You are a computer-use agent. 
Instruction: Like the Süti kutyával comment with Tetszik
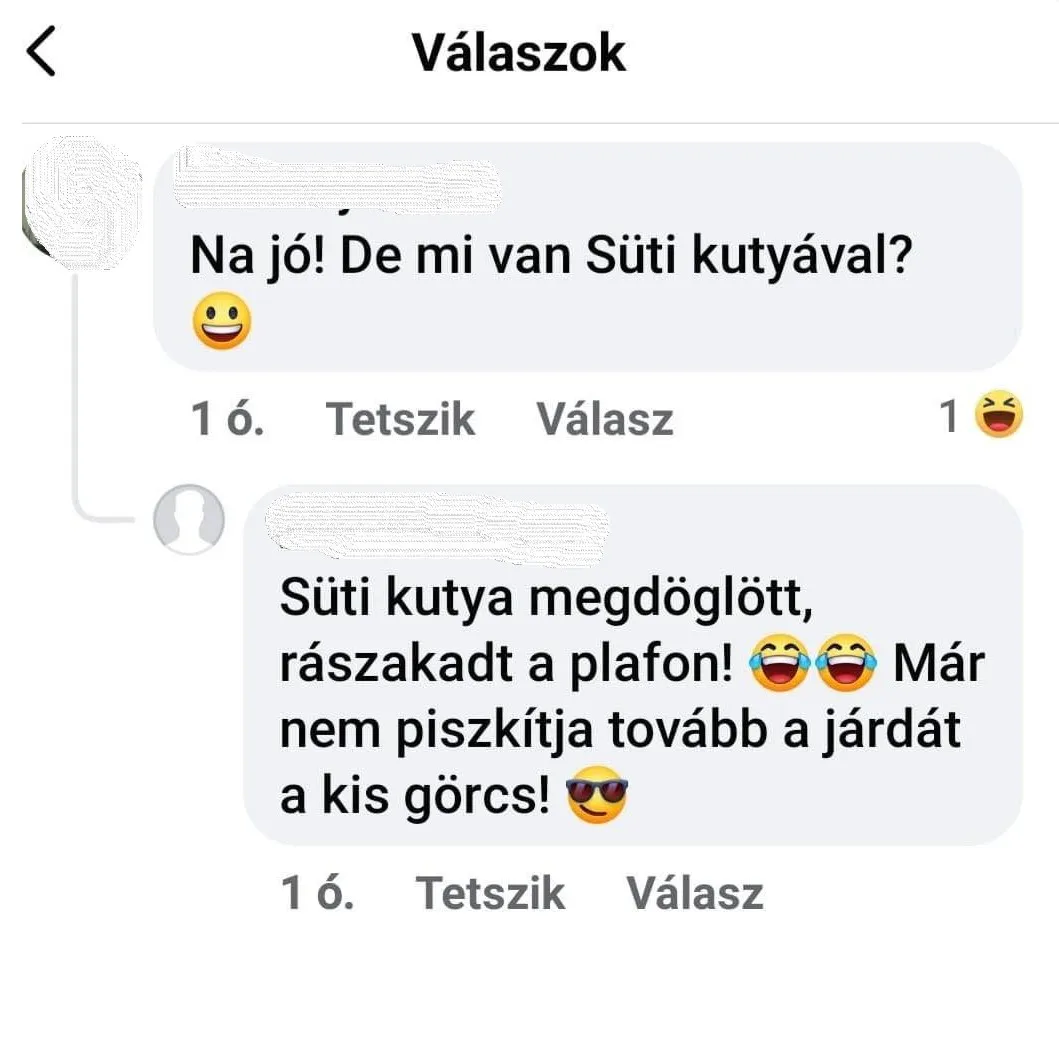(400, 419)
